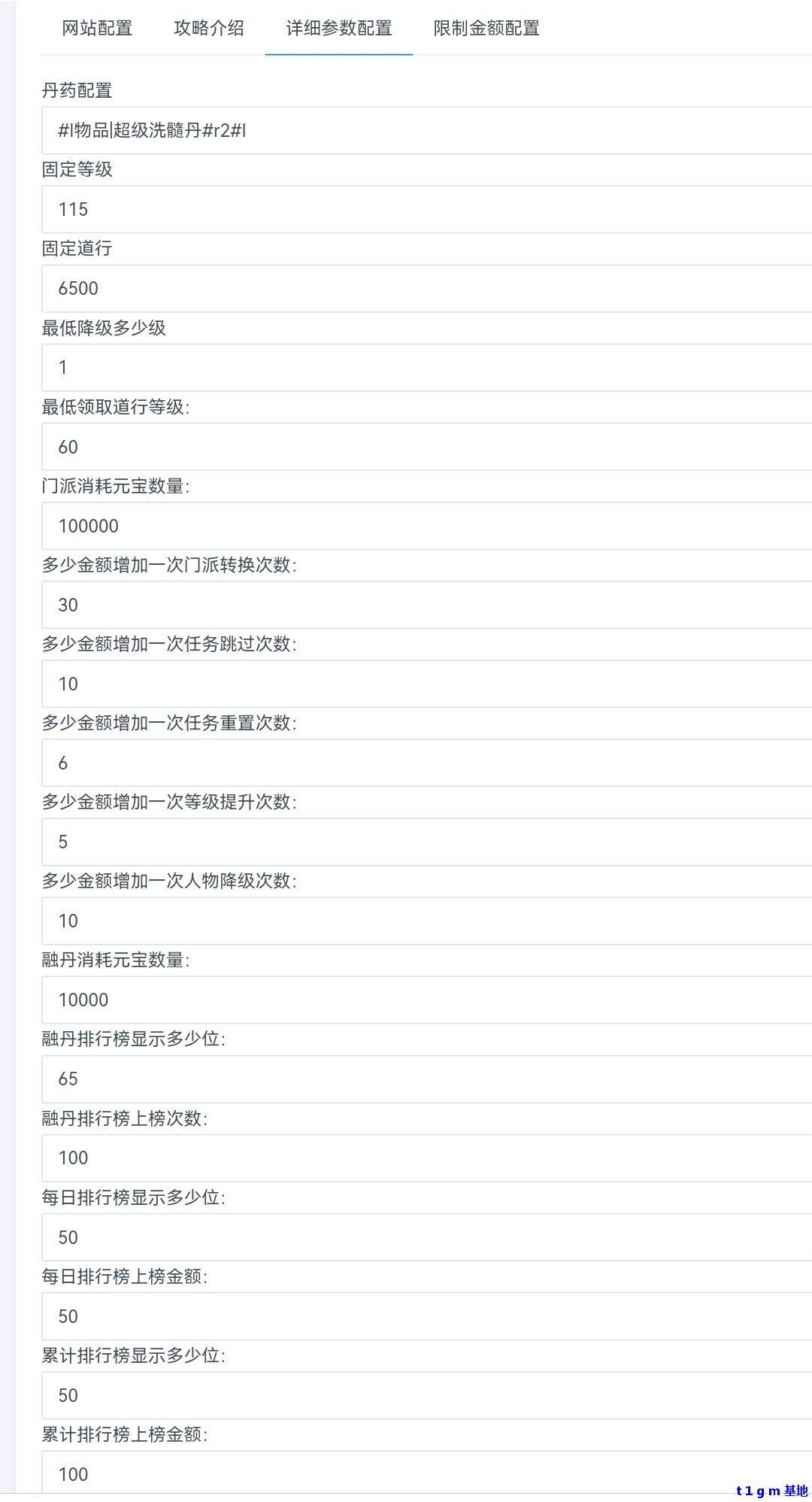Select the 详细参数配置 tab
This screenshot has height=1502, width=812.
[338, 29]
